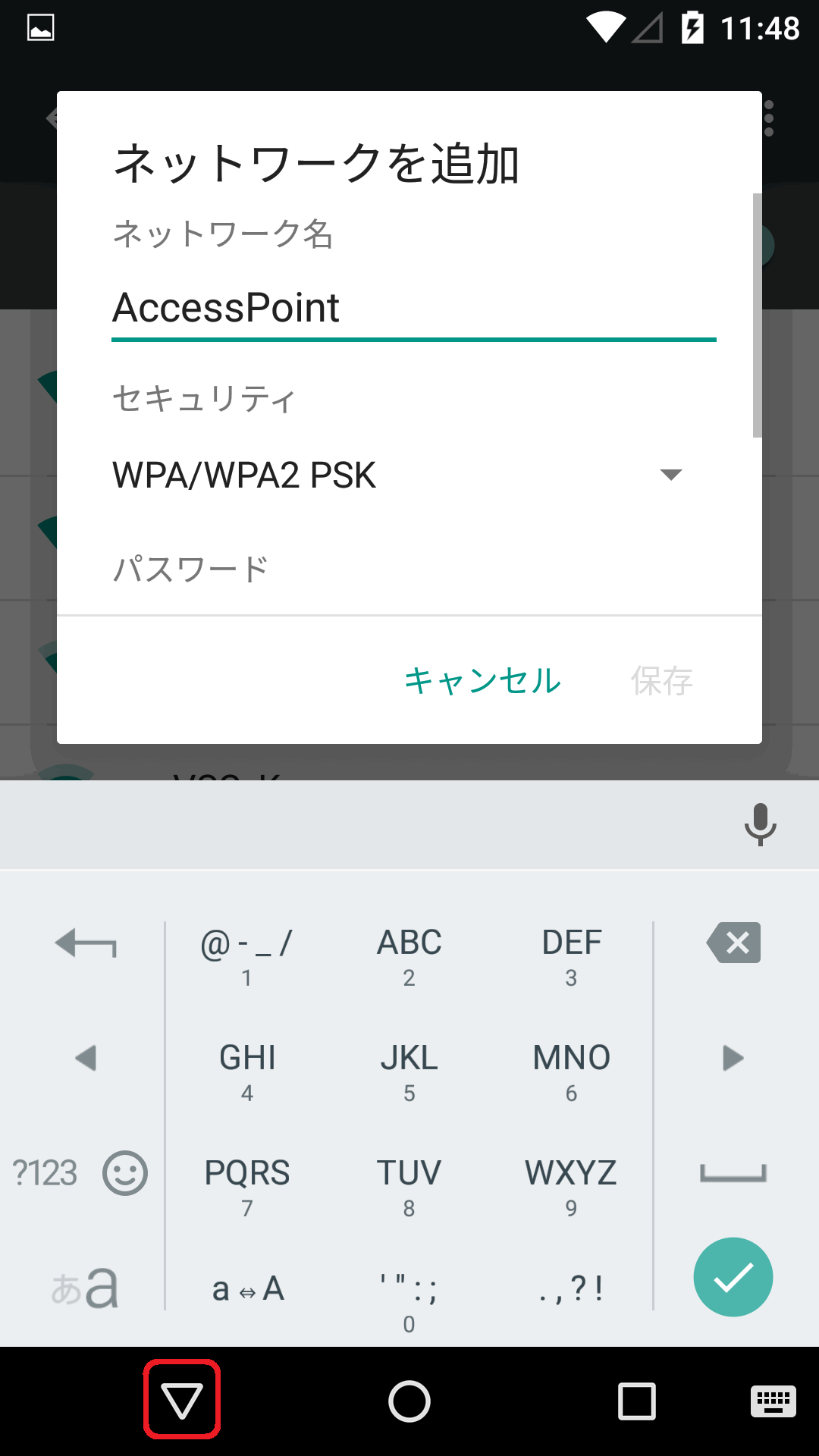Switch keyboard to ?123 symbols
Screen dimensions: 819x1456
coord(45,1173)
